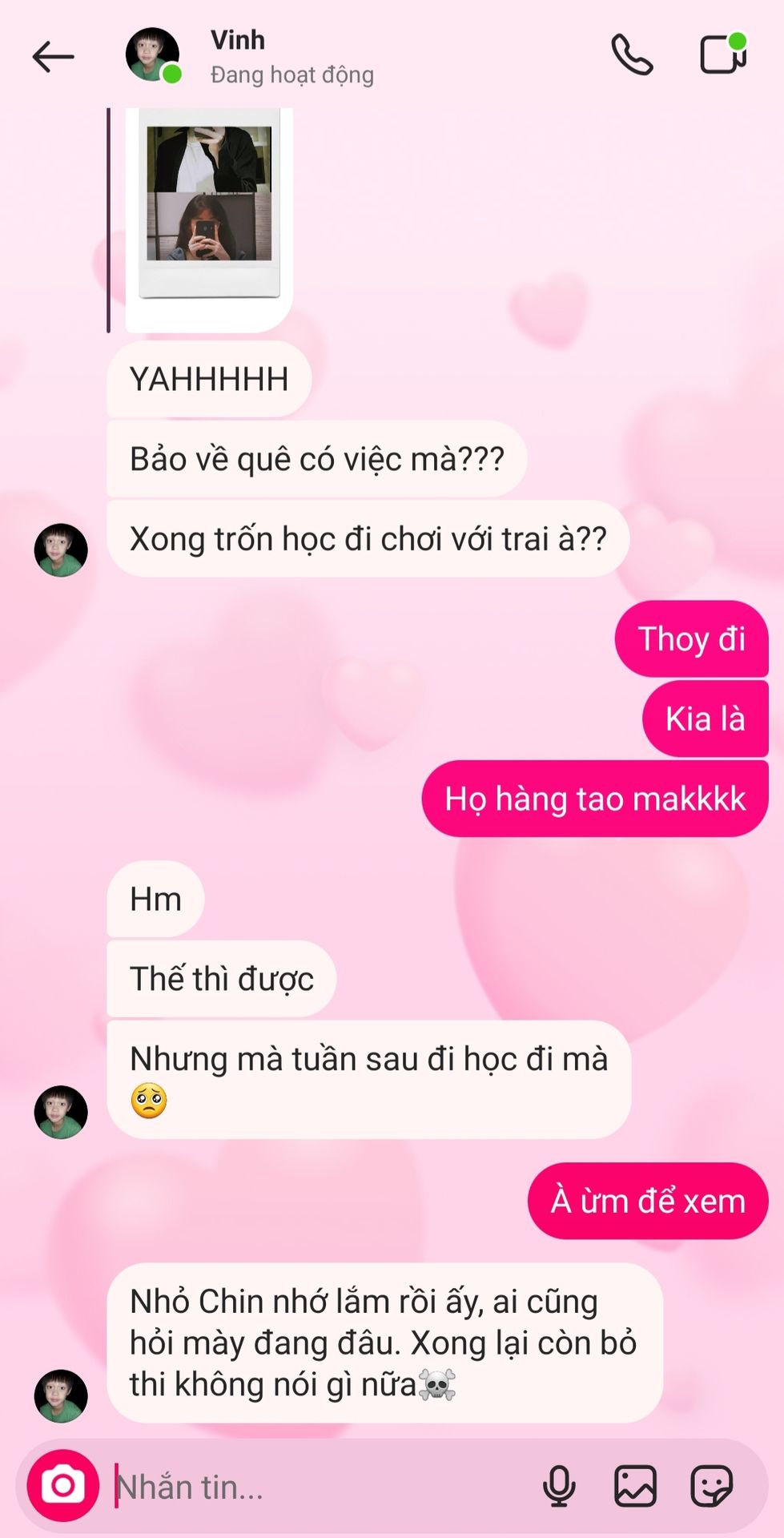Focus the Nhắn tin message field
Viewport: 784px width, 1538px height.
click(x=320, y=1487)
